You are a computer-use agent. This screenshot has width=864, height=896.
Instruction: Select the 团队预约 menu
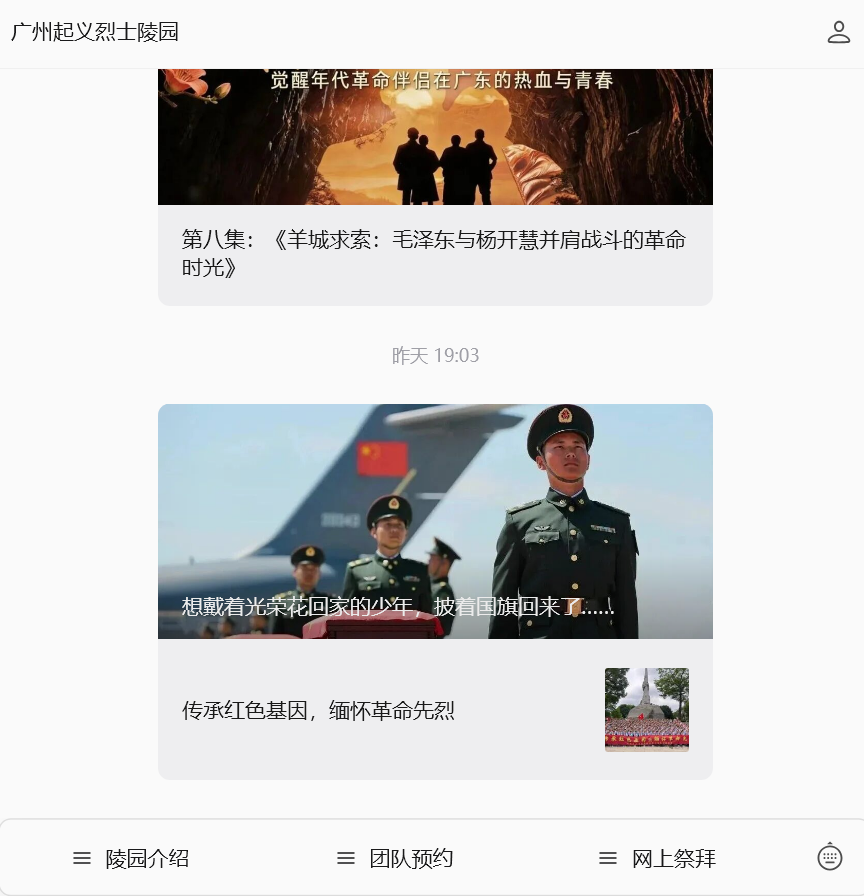[x=395, y=858]
